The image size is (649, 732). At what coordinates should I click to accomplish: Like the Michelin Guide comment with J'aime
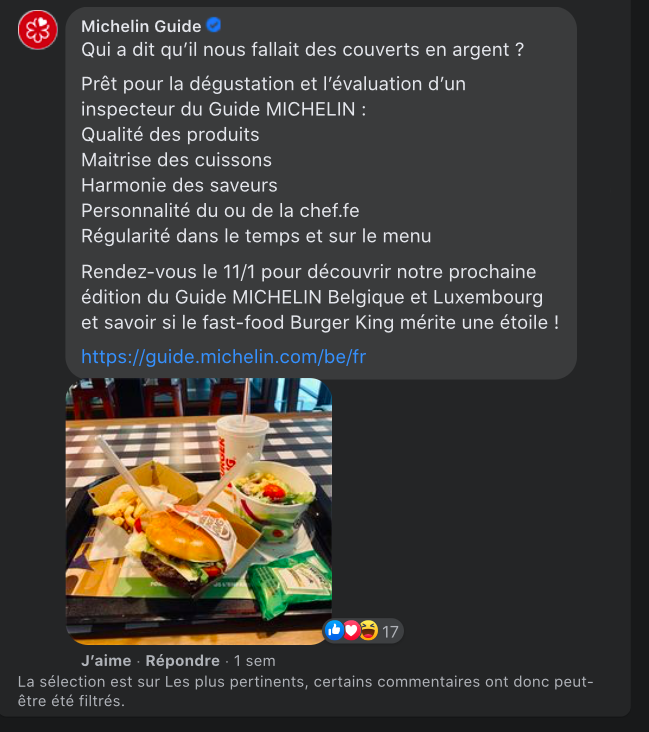(x=106, y=661)
